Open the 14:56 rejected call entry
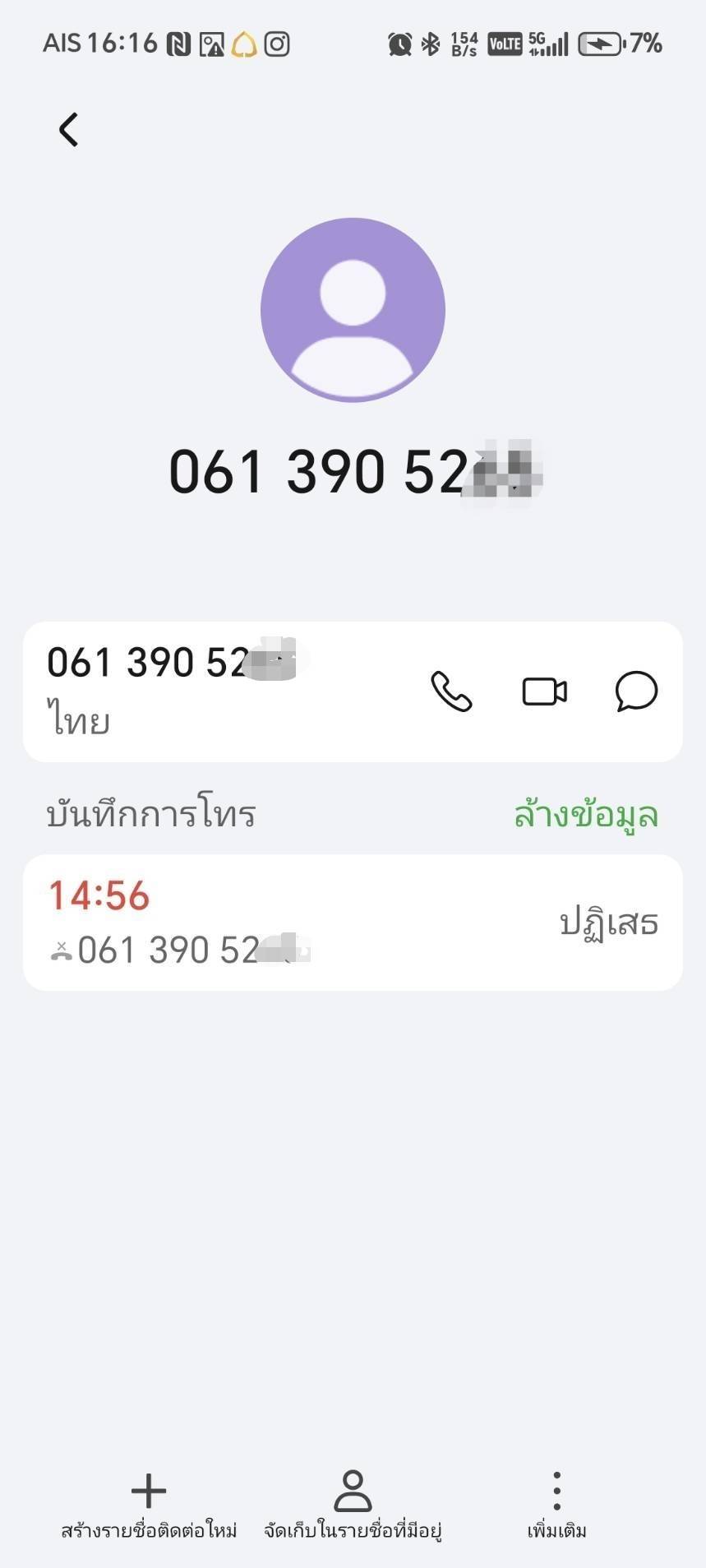The height and width of the screenshot is (1568, 706). (353, 923)
